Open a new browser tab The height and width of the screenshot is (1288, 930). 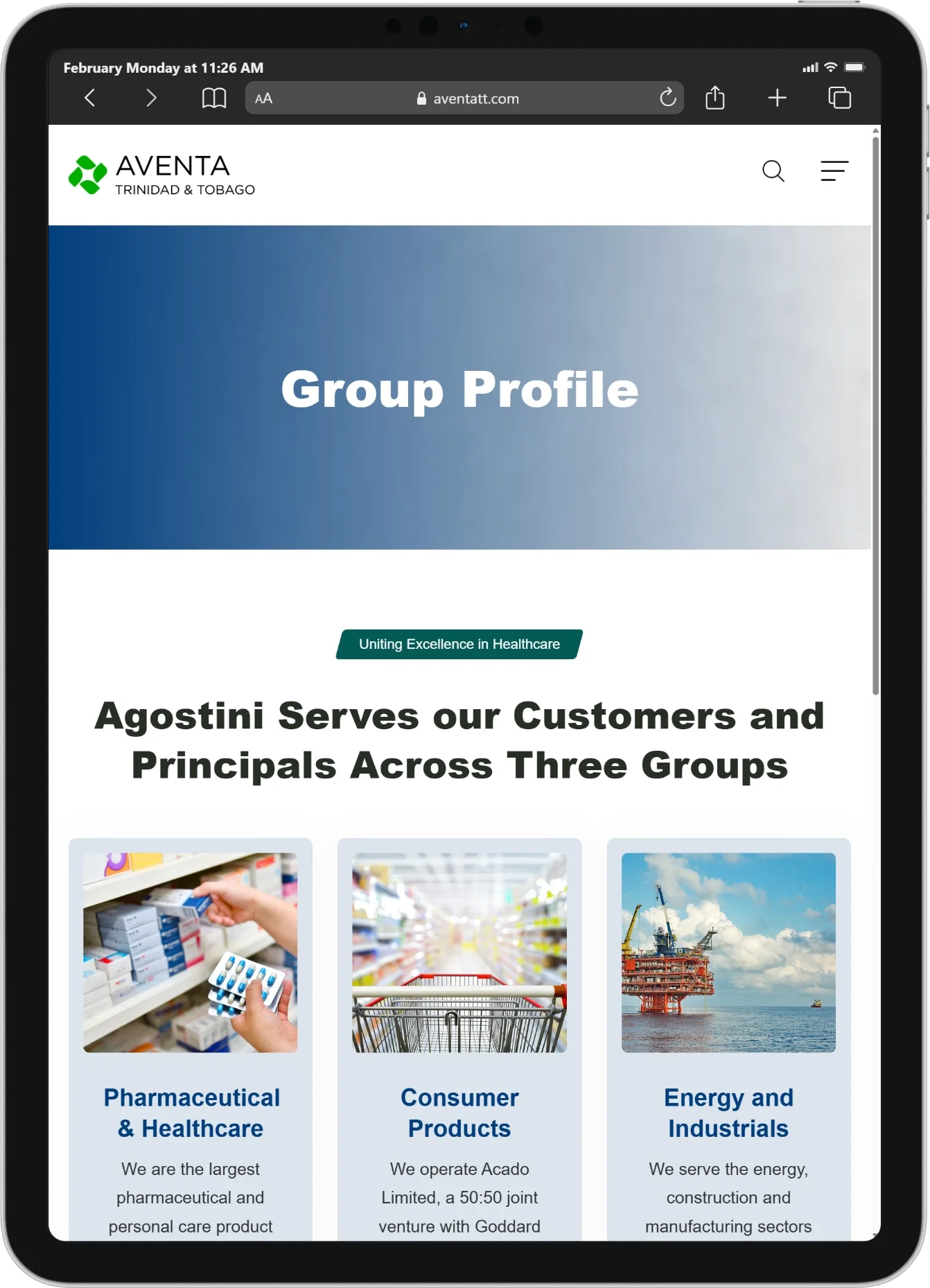pyautogui.click(x=777, y=98)
